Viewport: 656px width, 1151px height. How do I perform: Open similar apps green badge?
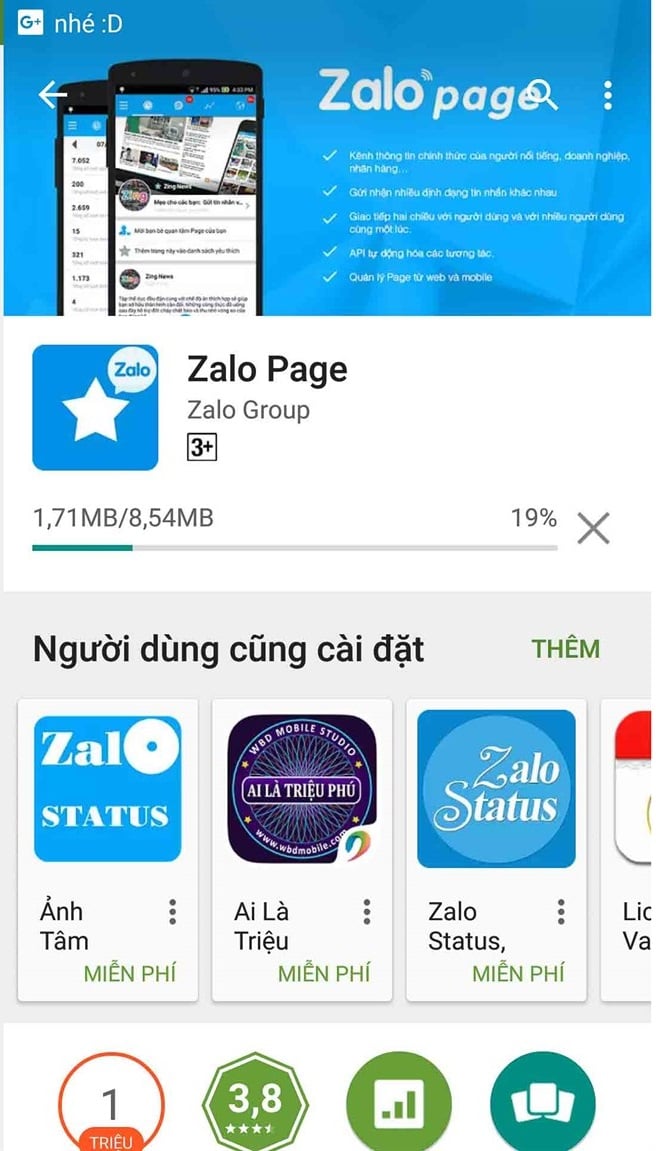pyautogui.click(x=542, y=1103)
